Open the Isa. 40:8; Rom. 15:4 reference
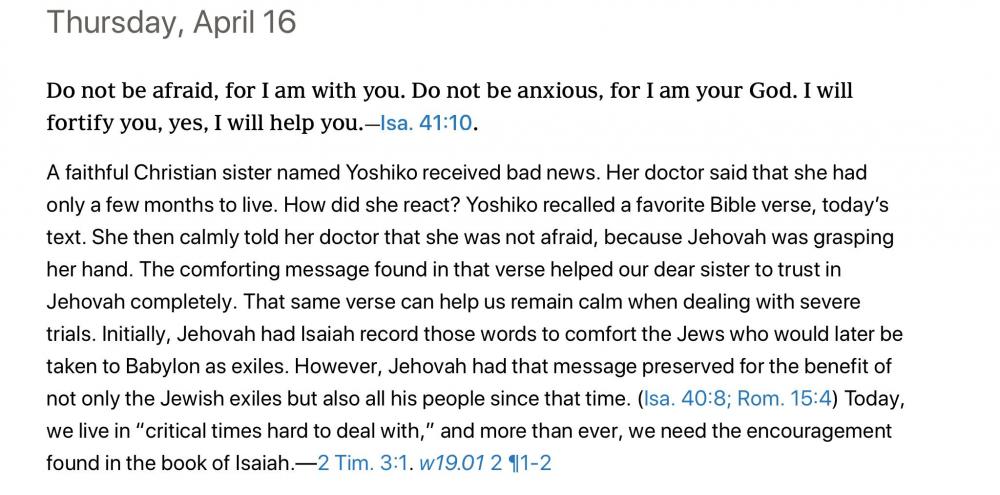 (x=737, y=399)
